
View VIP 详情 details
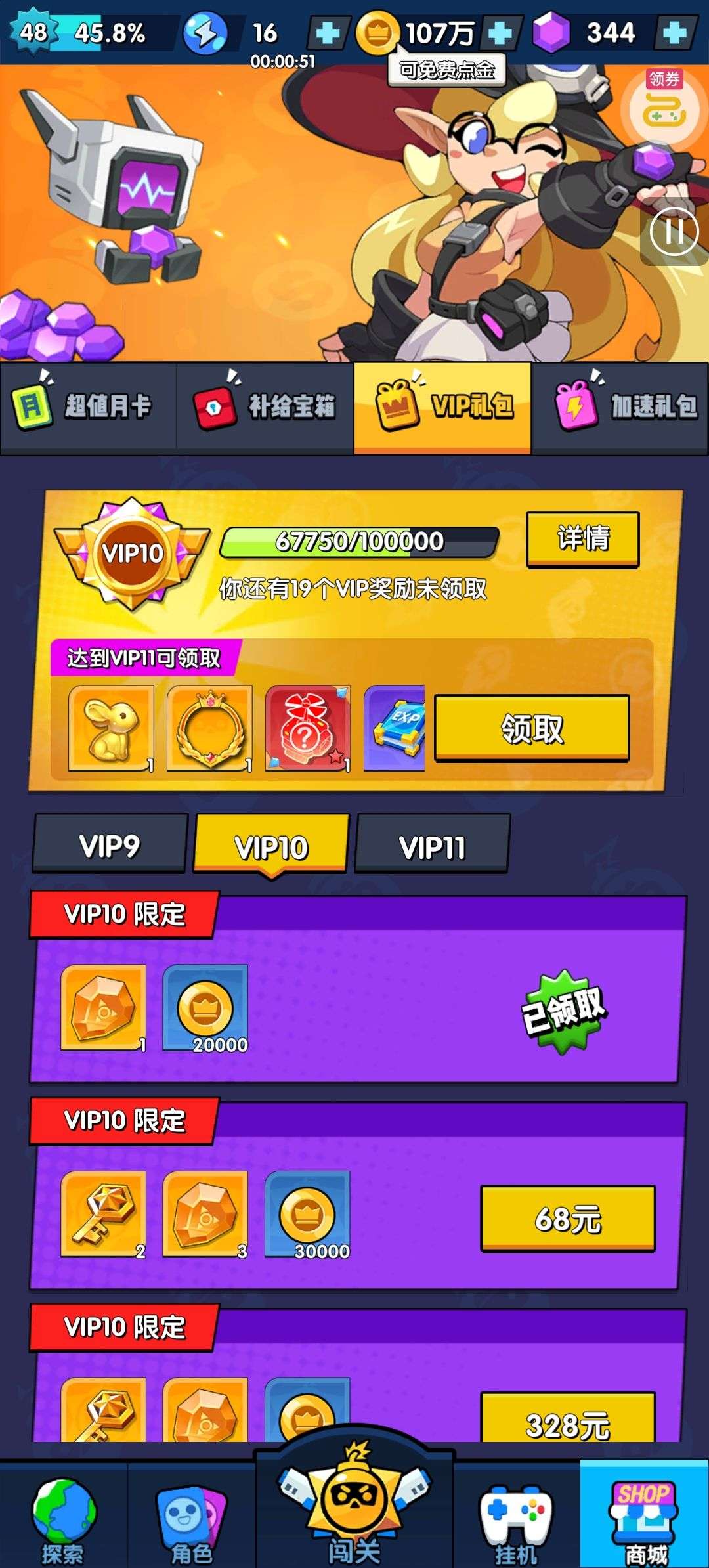pyautogui.click(x=583, y=539)
